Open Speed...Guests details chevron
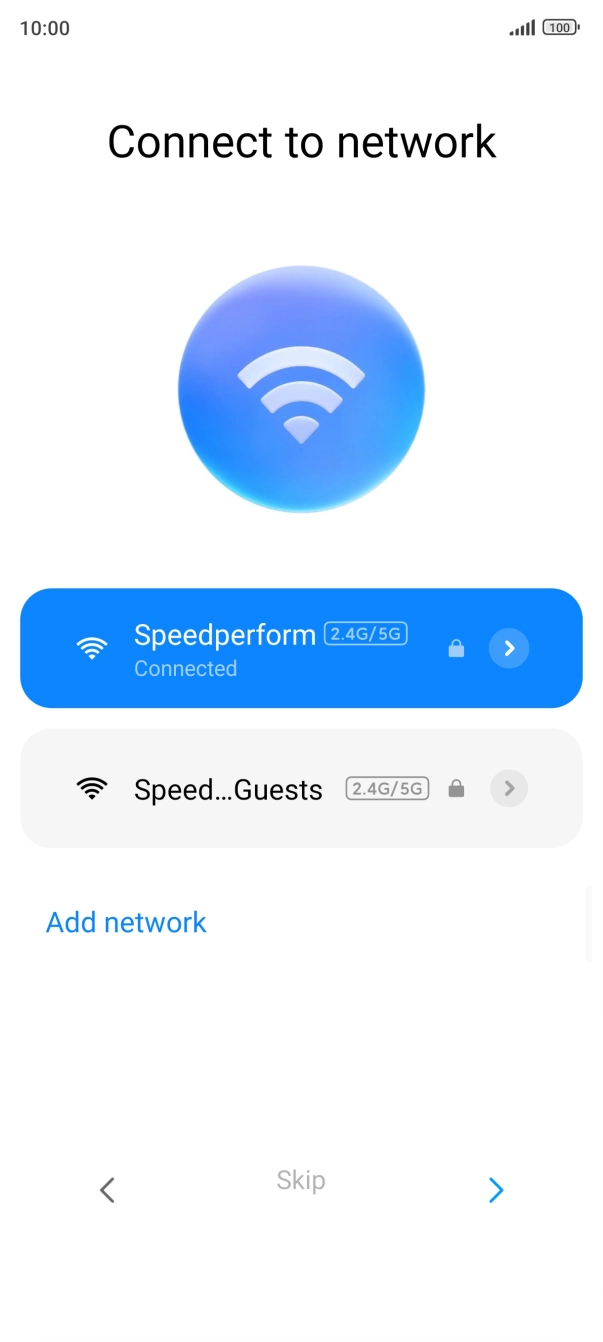 point(509,789)
